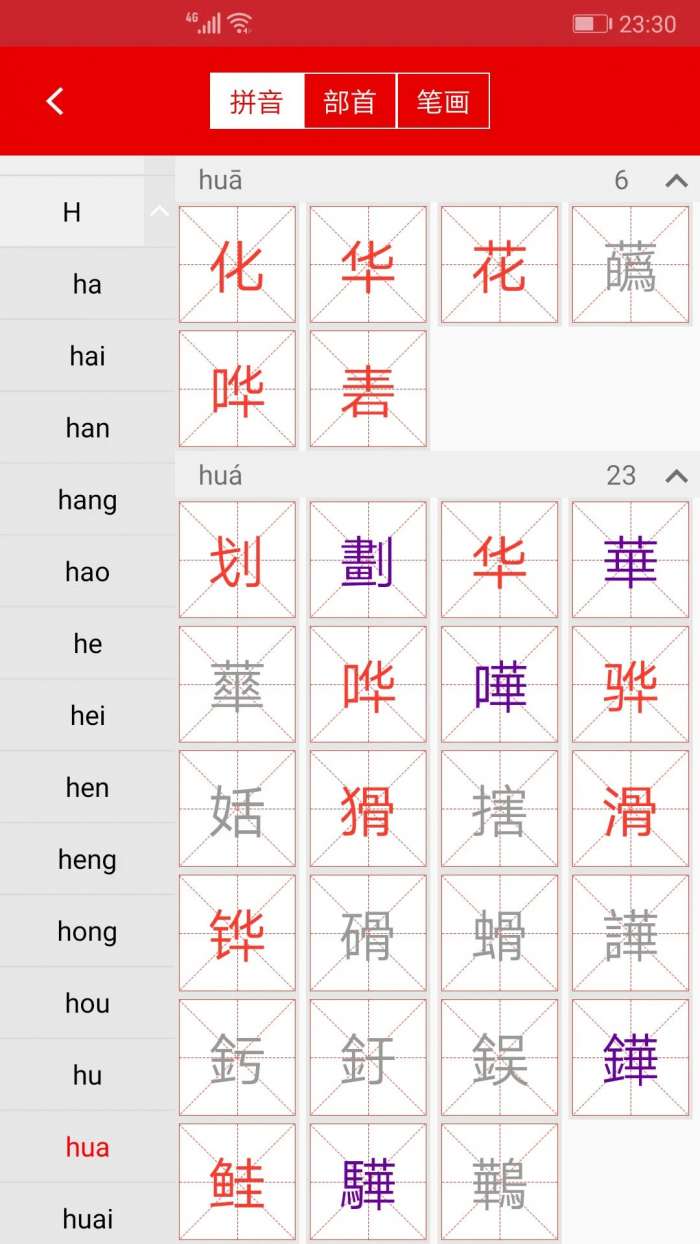Viewport: 700px width, 1244px height.
Task: Switch to the 笔画 tab
Action: pyautogui.click(x=443, y=101)
